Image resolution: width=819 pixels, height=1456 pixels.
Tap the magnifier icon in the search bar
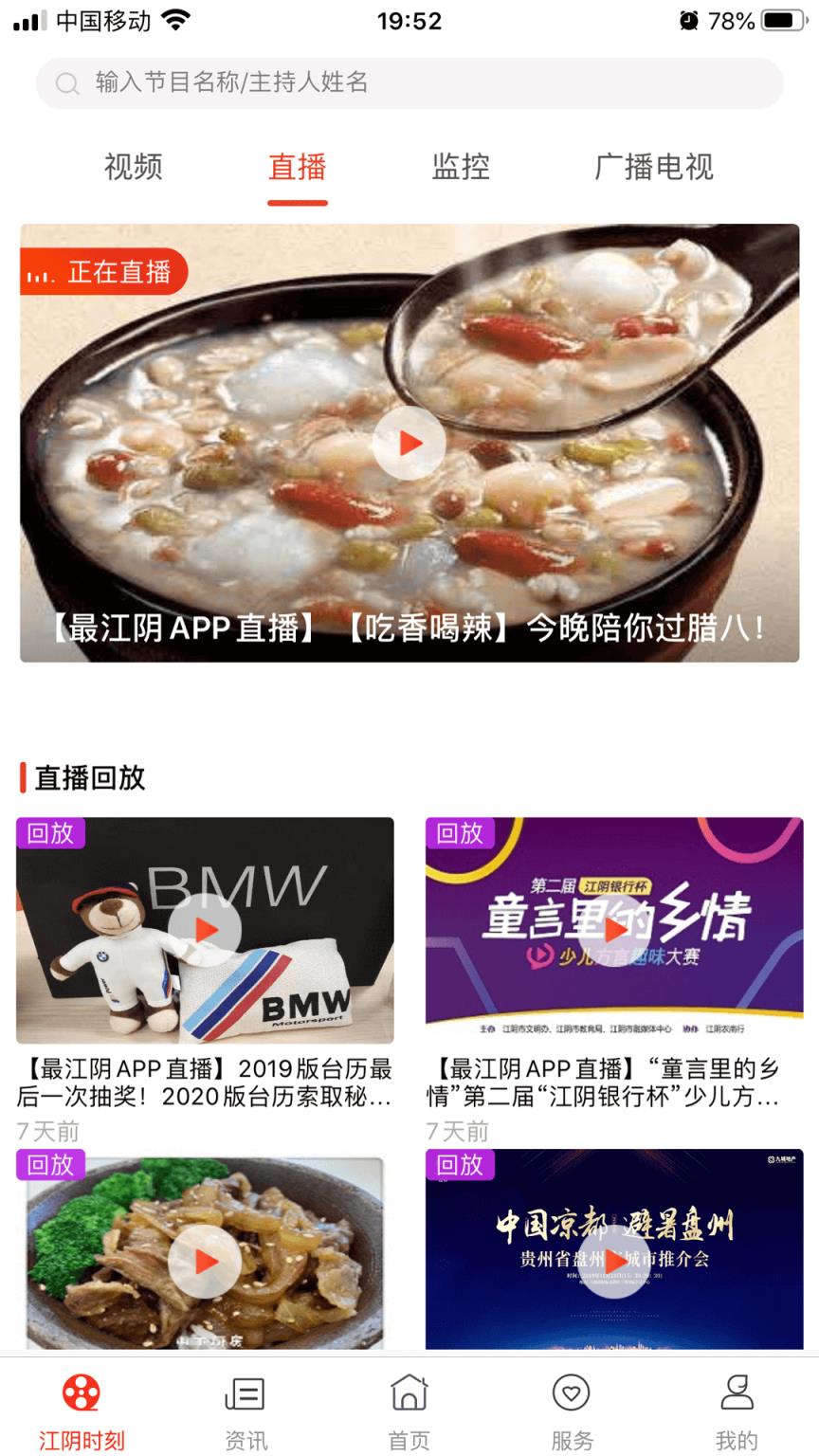pos(65,83)
